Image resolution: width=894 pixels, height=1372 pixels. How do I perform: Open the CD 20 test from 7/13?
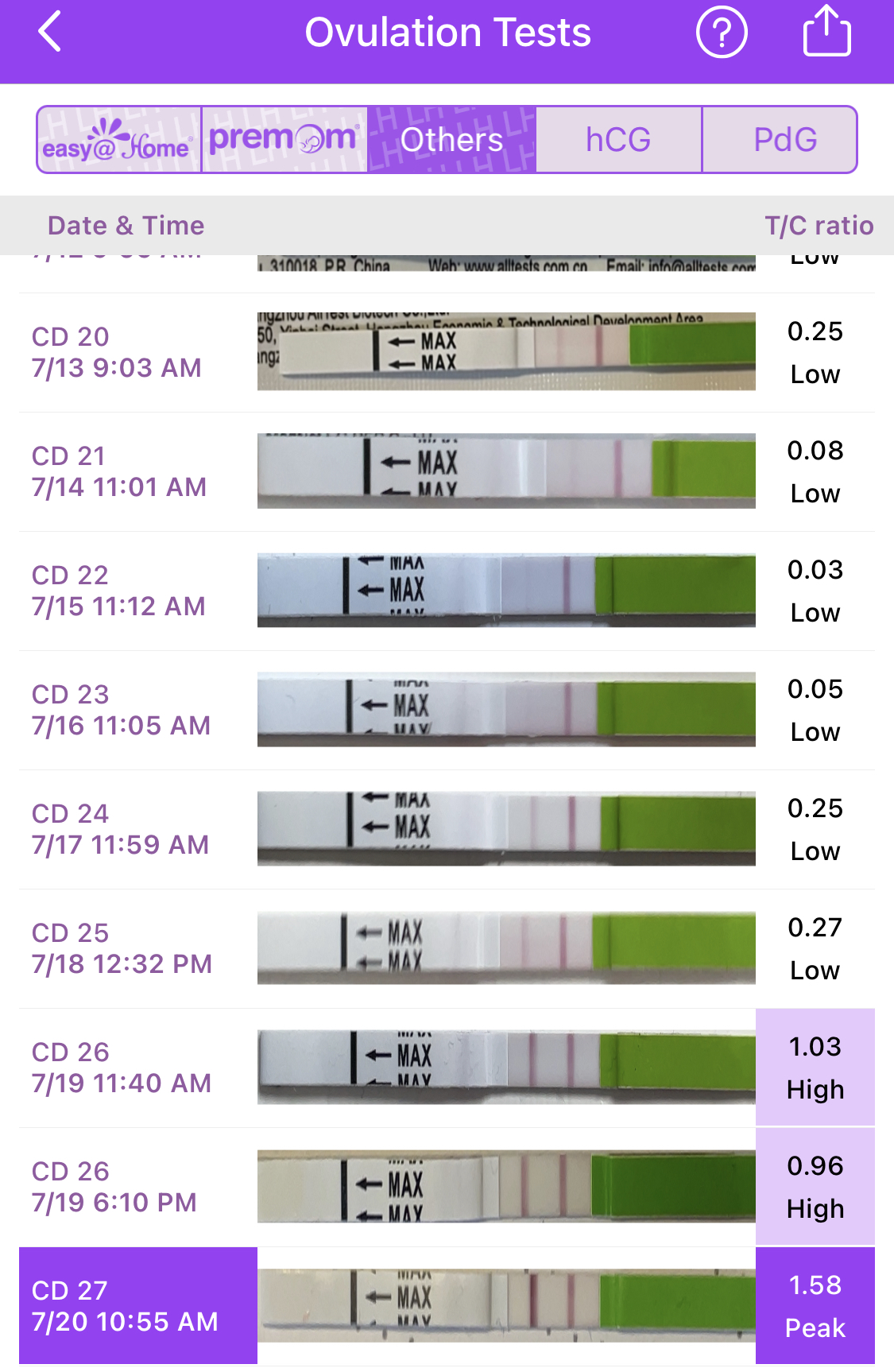[447, 352]
